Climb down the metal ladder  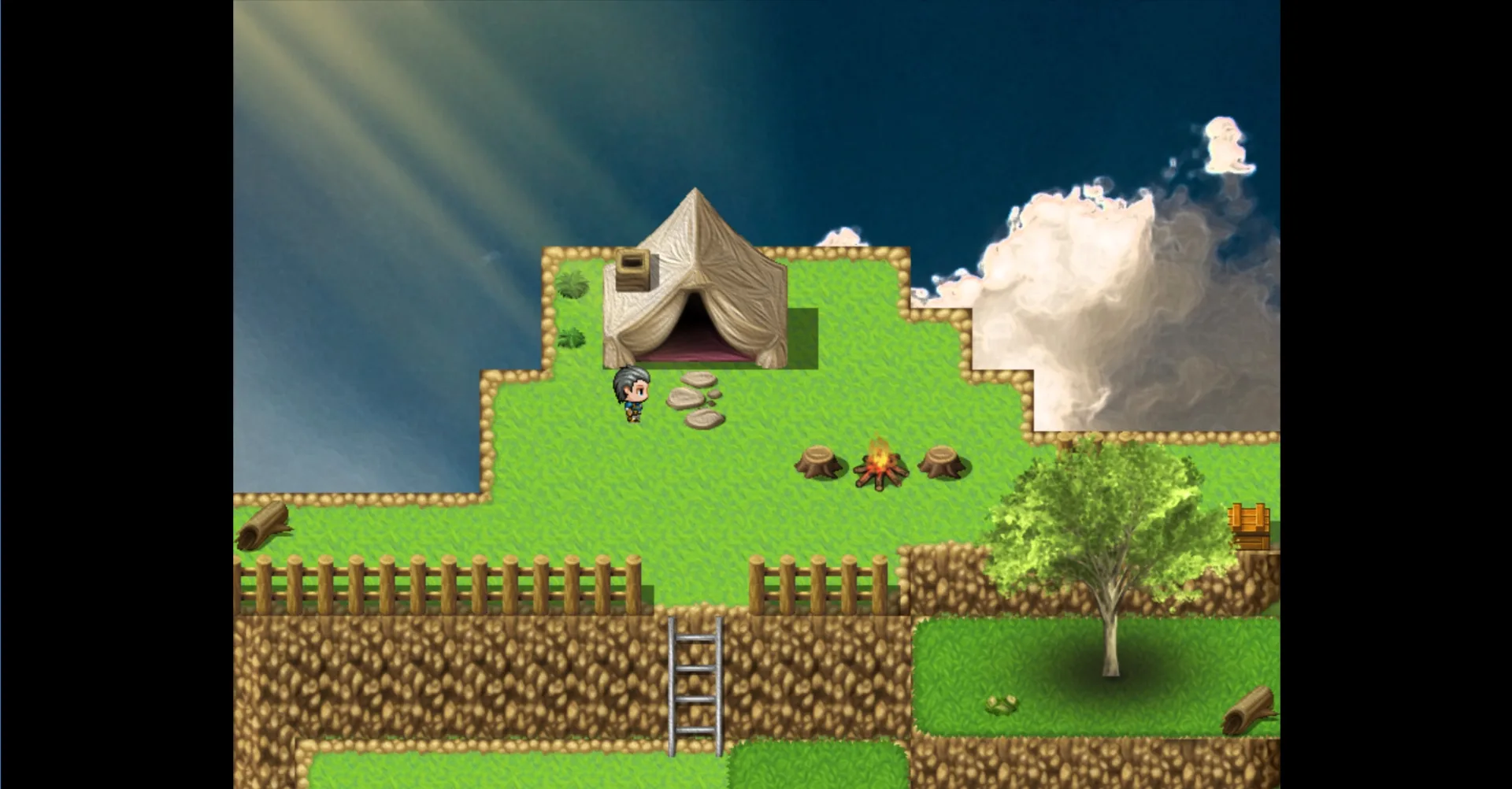click(x=695, y=685)
